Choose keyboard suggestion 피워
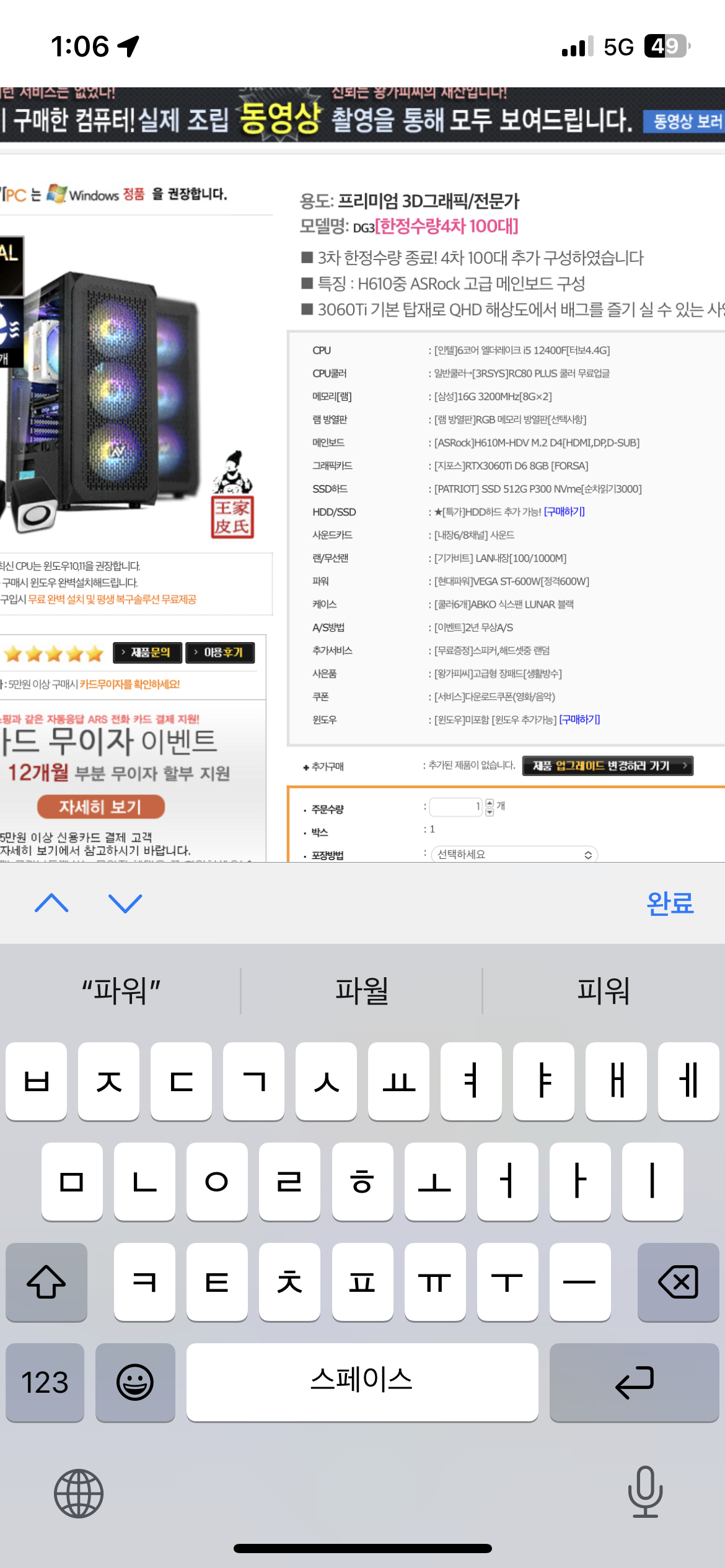 [604, 990]
